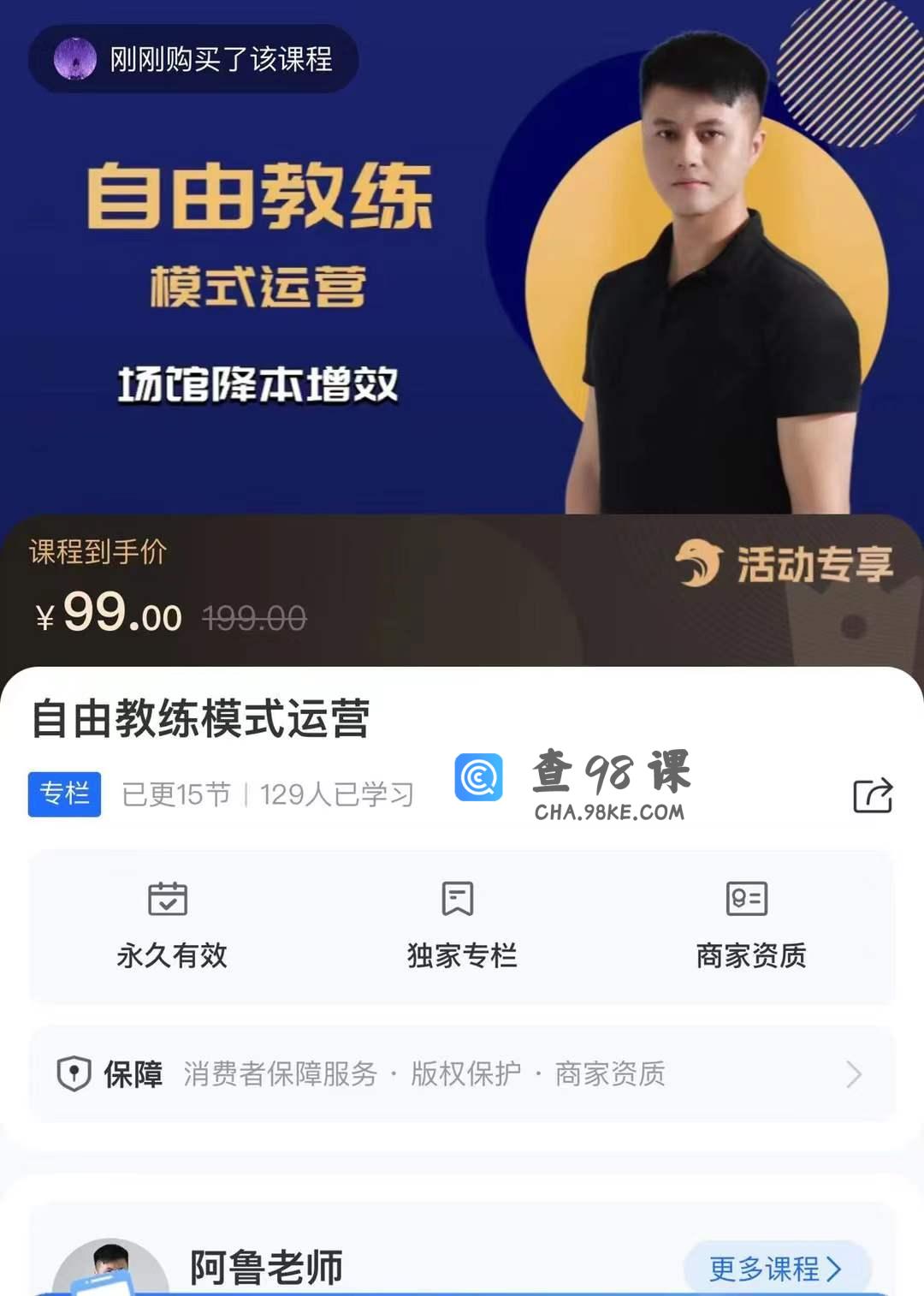Viewport: 924px width, 1296px height.
Task: Tap the 永久有效 feature item
Action: click(171, 925)
